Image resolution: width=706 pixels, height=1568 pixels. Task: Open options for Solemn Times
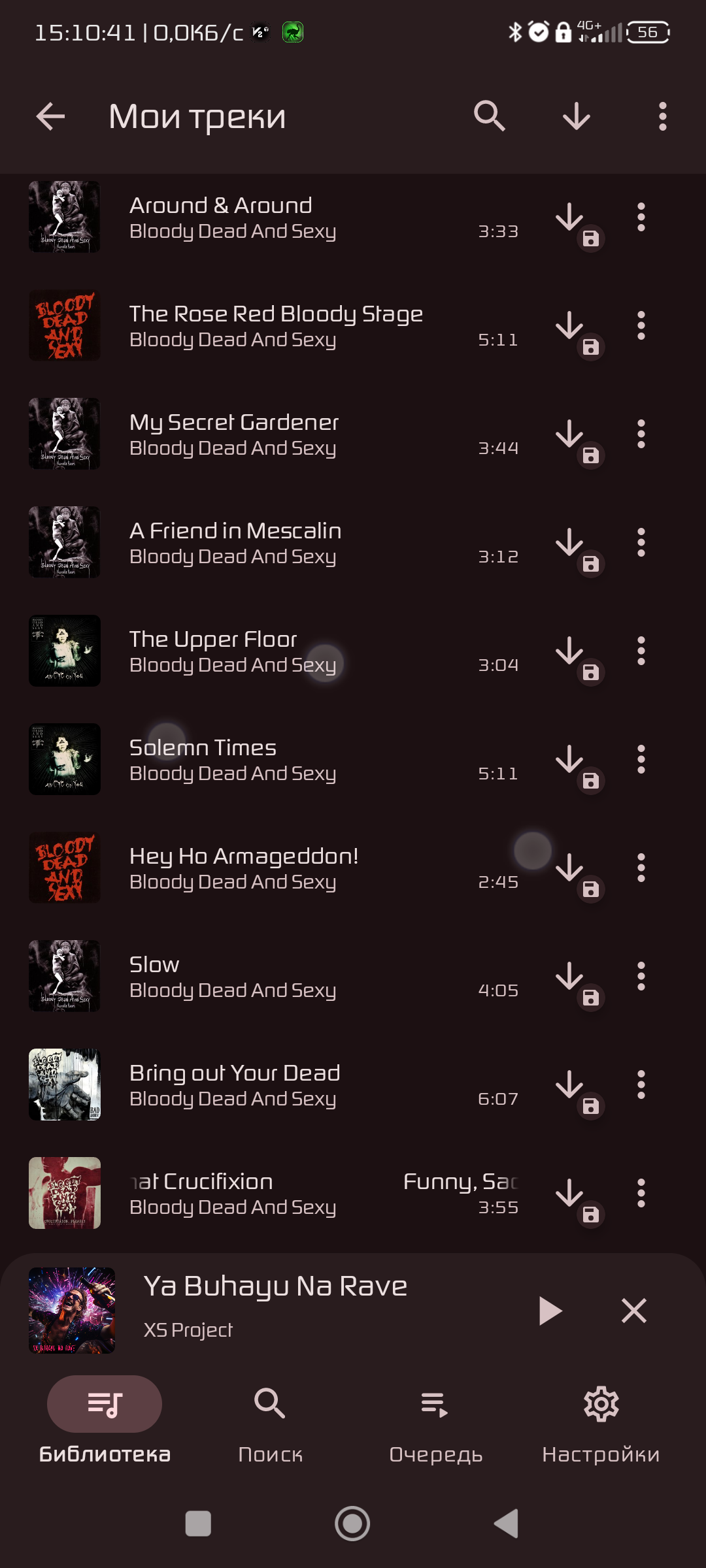point(641,759)
